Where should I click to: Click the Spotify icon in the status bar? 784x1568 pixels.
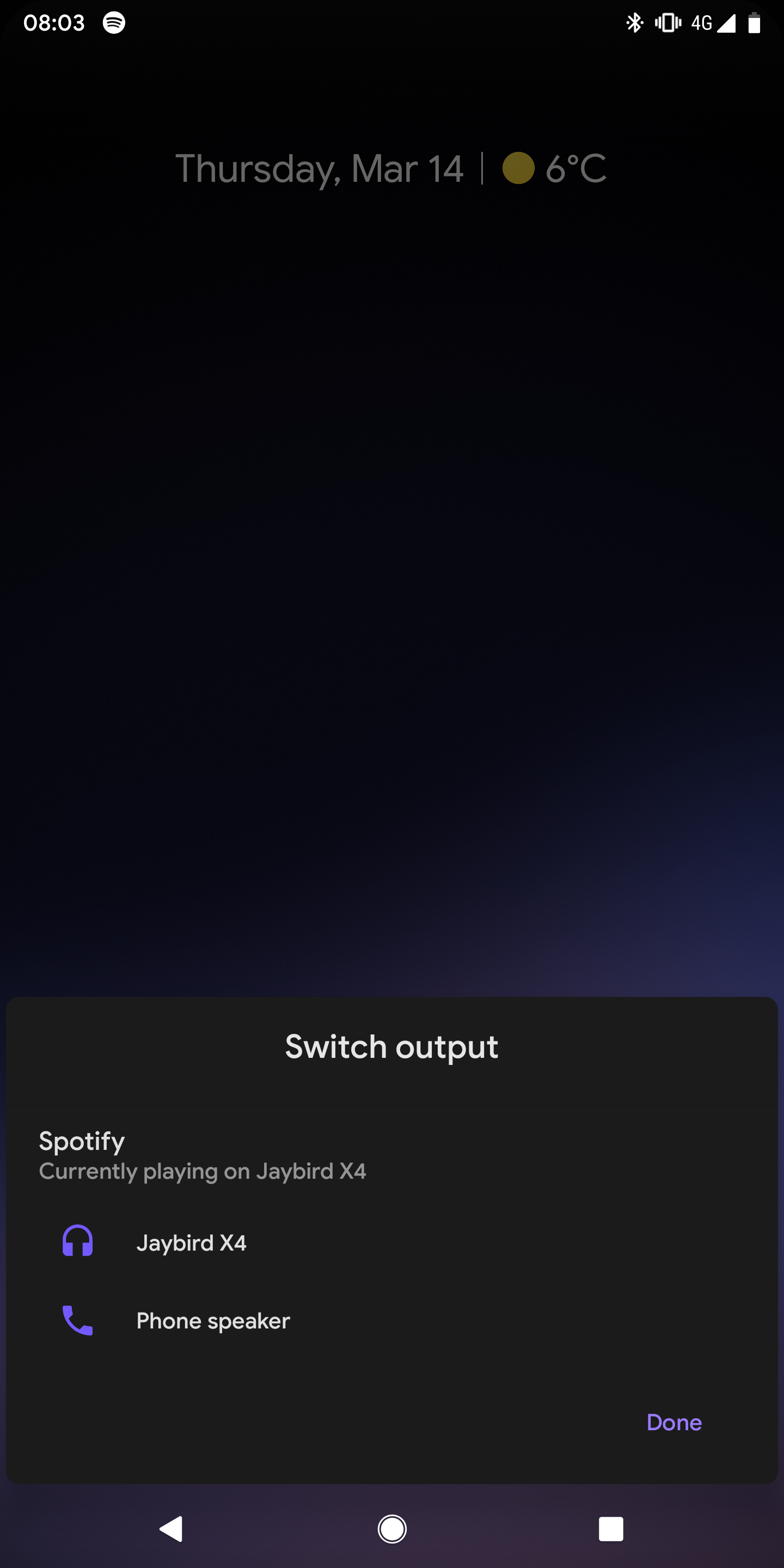click(x=113, y=23)
